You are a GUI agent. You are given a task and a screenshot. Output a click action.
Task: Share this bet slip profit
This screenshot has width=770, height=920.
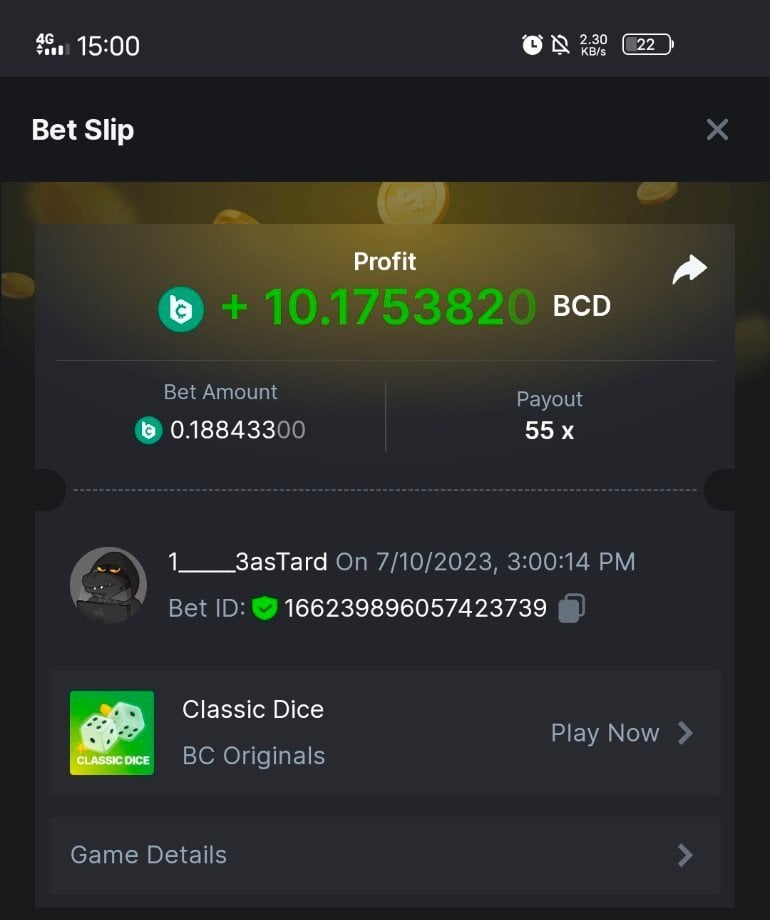click(x=689, y=269)
